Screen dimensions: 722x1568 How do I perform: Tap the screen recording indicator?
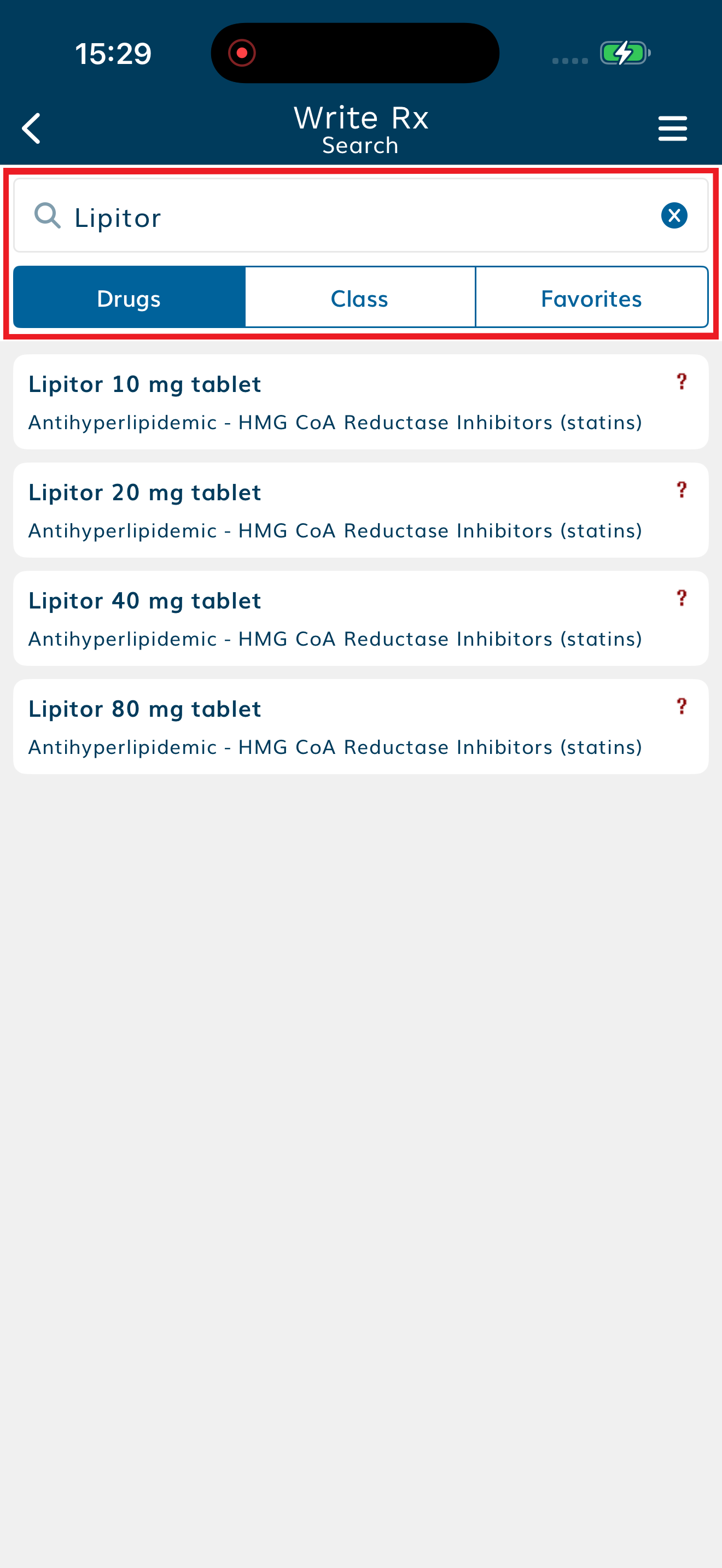242,53
